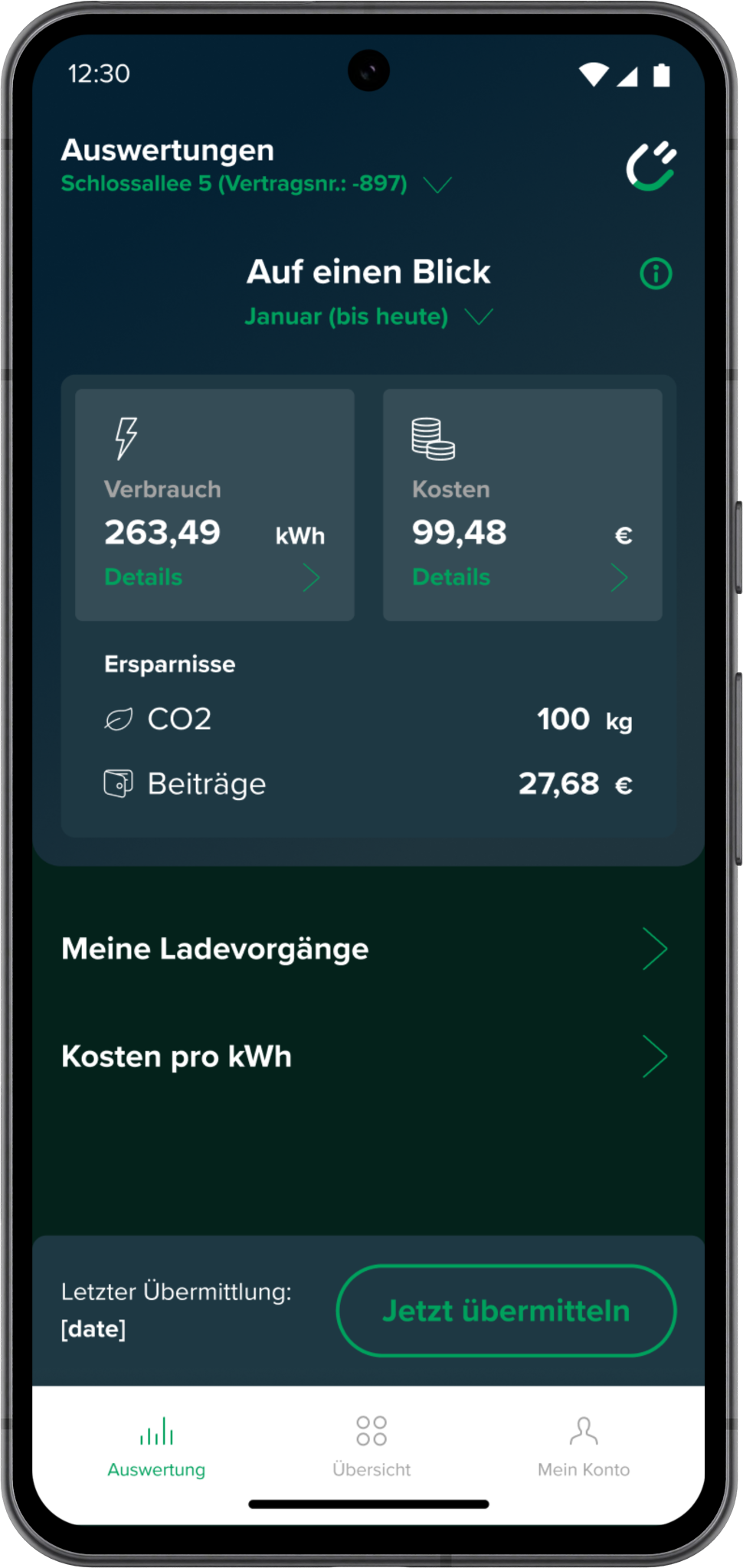This screenshot has height=1568, width=743.
Task: Switch to the Übersicht tab
Action: 371,1445
